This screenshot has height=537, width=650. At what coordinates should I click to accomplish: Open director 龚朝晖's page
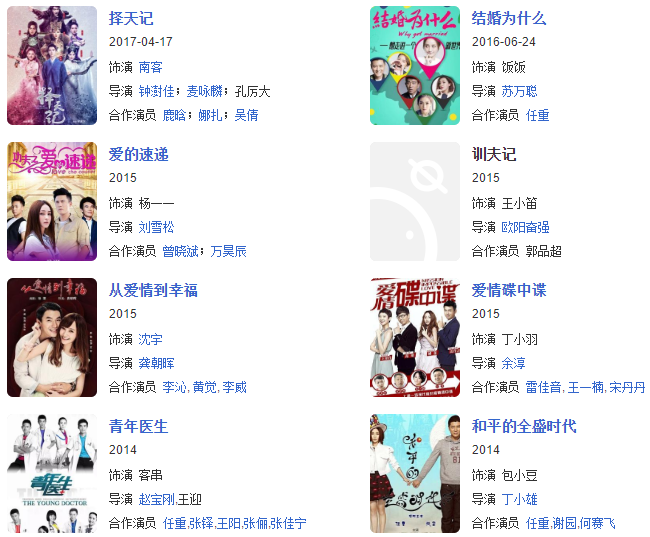coord(156,363)
